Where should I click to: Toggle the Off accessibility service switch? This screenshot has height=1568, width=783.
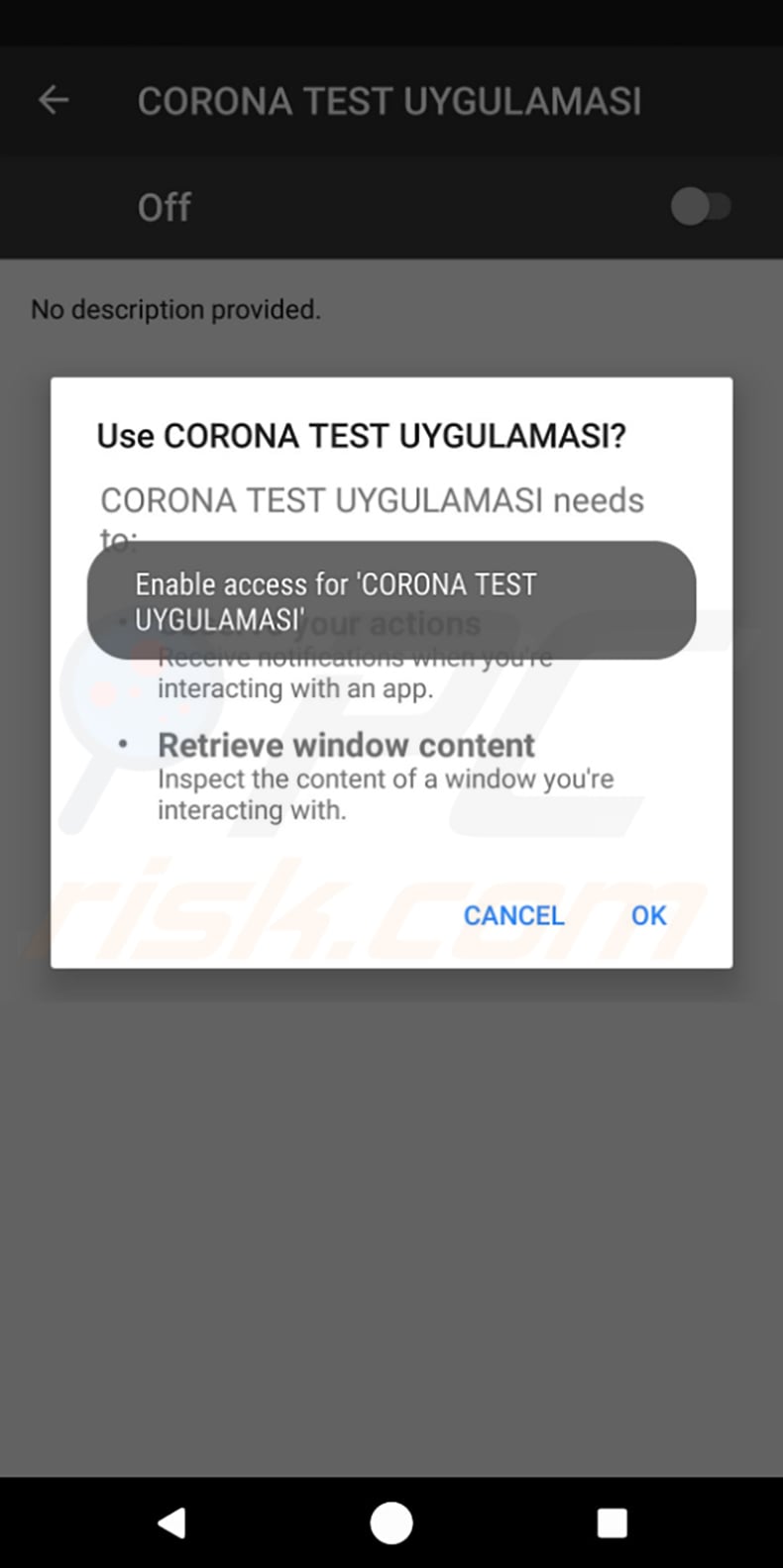tap(701, 207)
